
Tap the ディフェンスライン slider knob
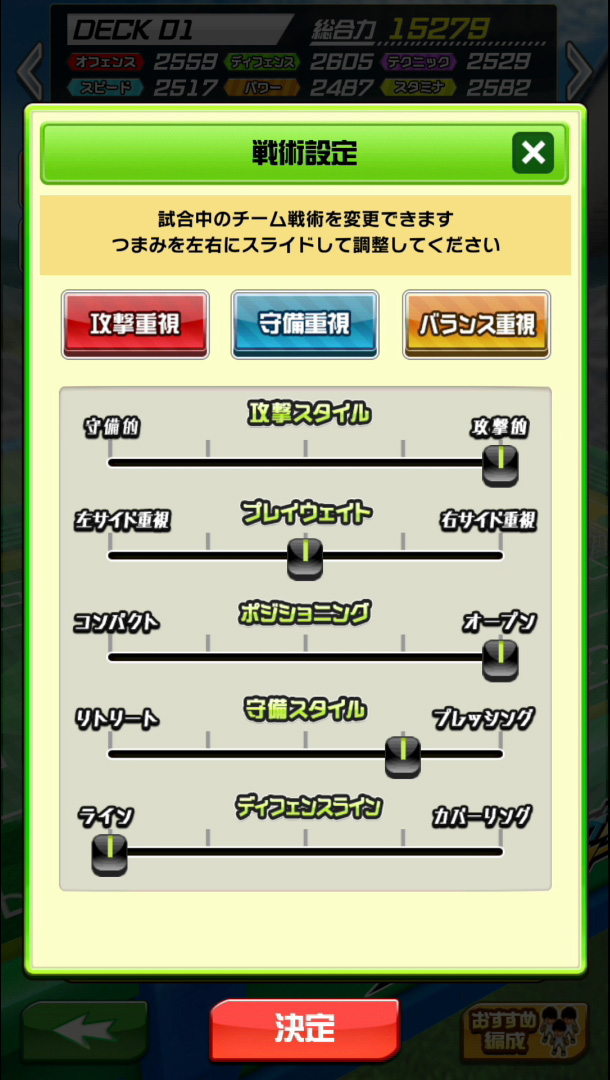coord(109,855)
